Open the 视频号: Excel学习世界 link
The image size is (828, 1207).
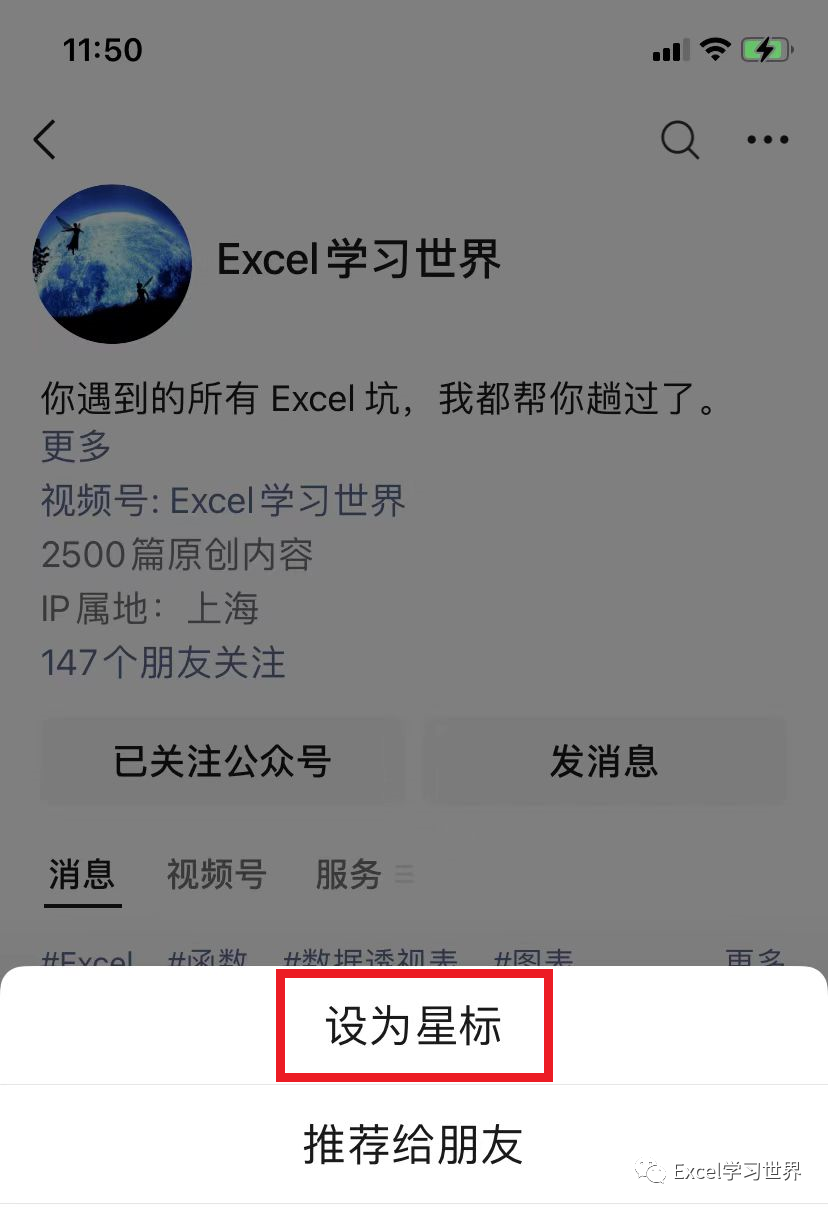coord(223,500)
